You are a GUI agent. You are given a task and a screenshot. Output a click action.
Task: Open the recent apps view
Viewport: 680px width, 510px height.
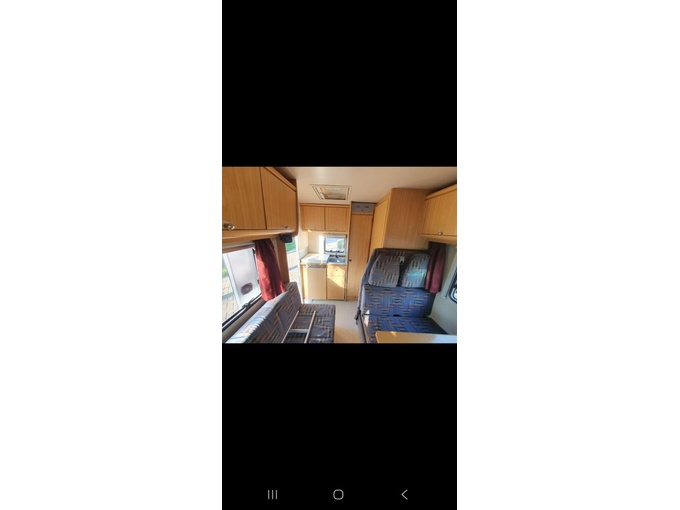[272, 494]
